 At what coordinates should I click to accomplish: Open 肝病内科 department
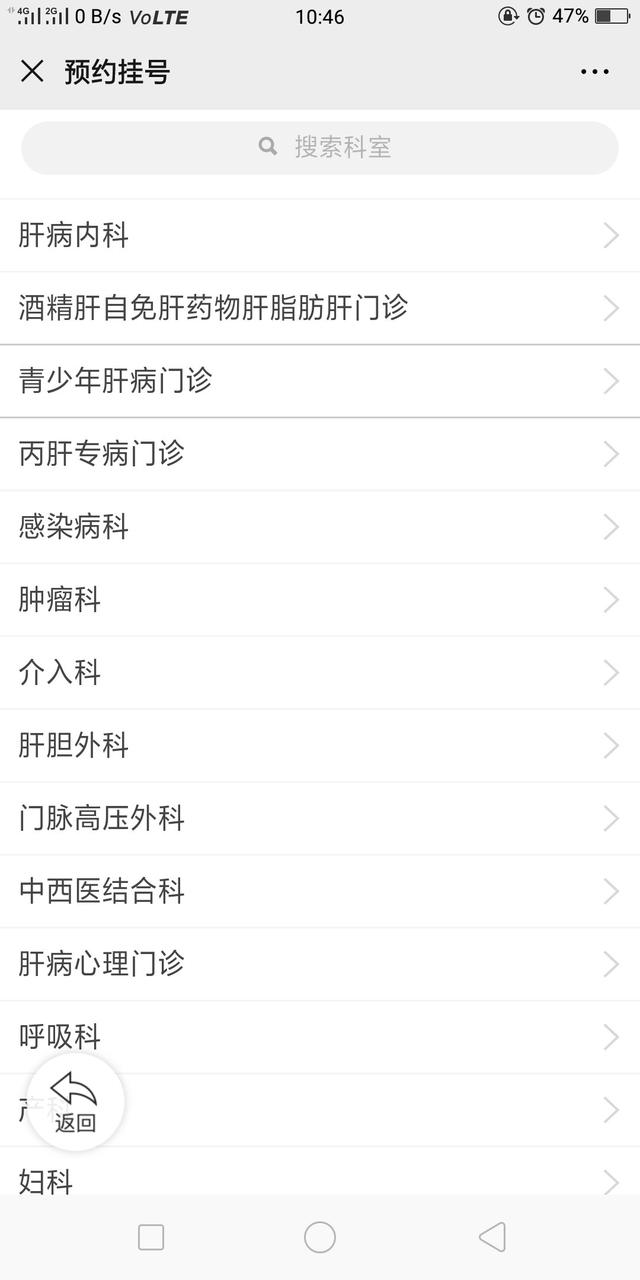320,235
